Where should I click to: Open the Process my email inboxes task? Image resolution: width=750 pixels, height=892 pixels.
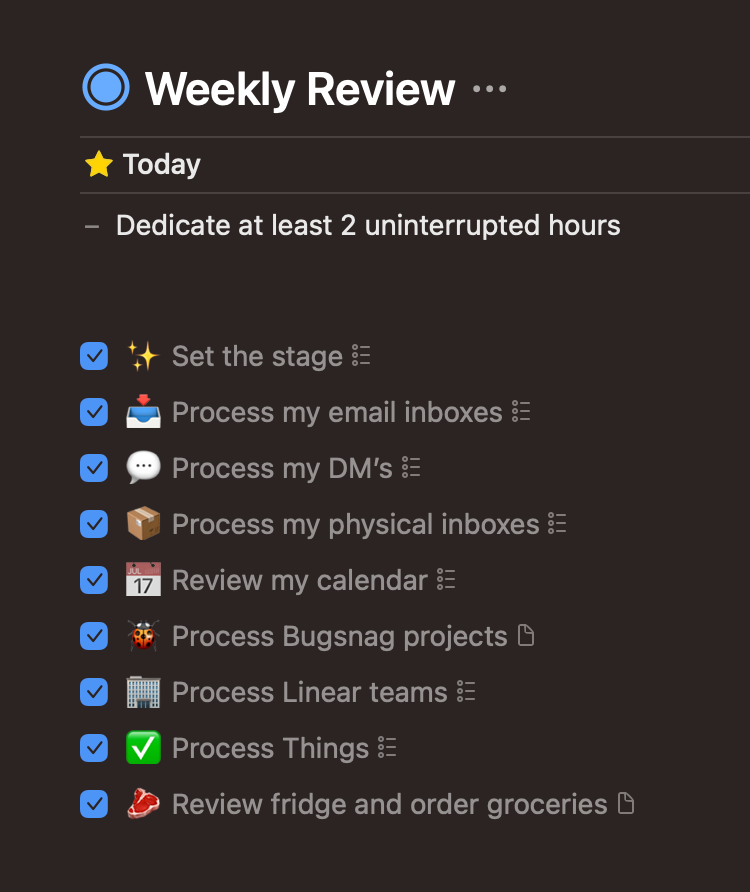click(337, 413)
